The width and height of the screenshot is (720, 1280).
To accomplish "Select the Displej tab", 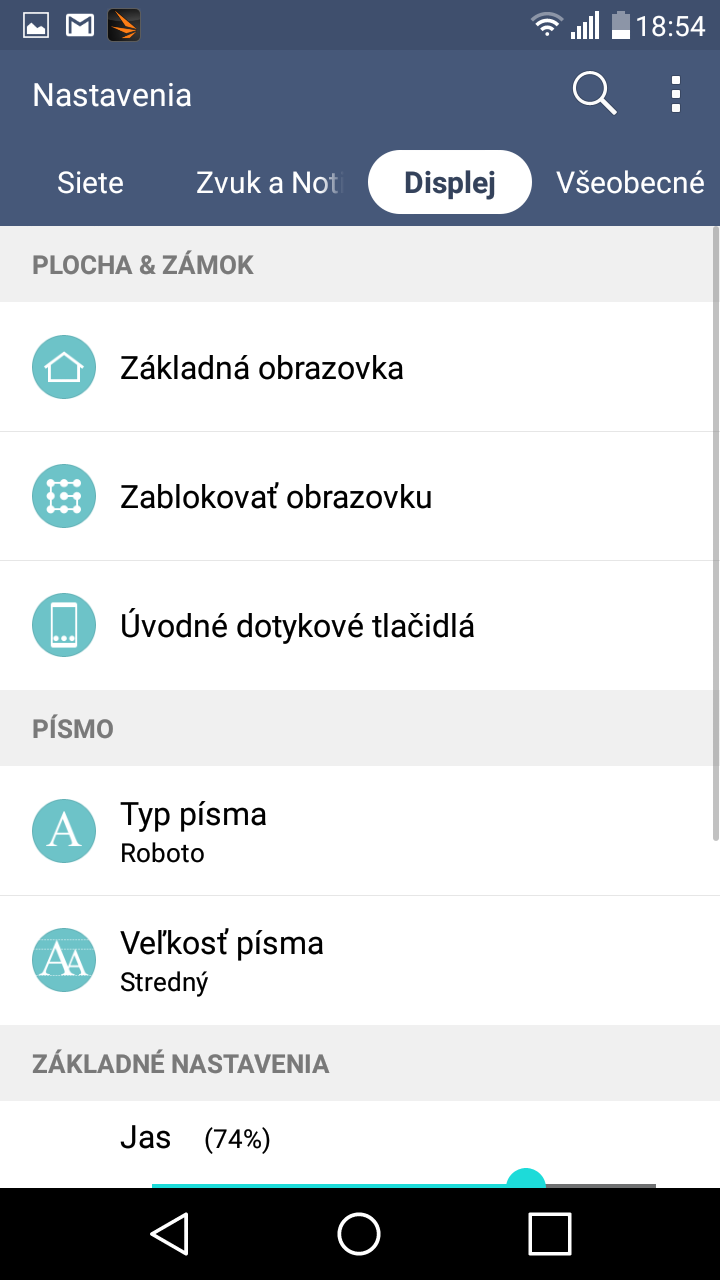I will pos(450,183).
